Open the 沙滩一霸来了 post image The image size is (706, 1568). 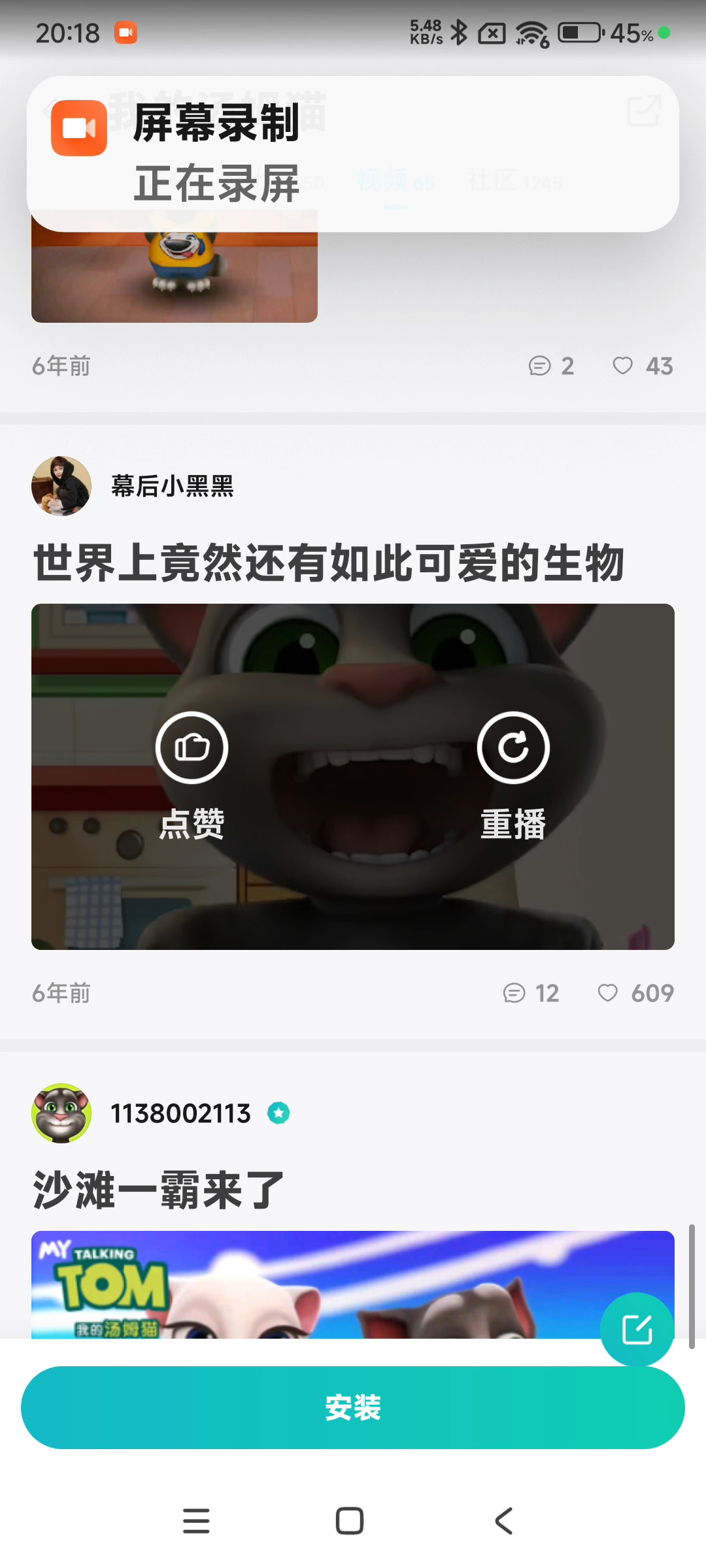click(x=314, y=1284)
